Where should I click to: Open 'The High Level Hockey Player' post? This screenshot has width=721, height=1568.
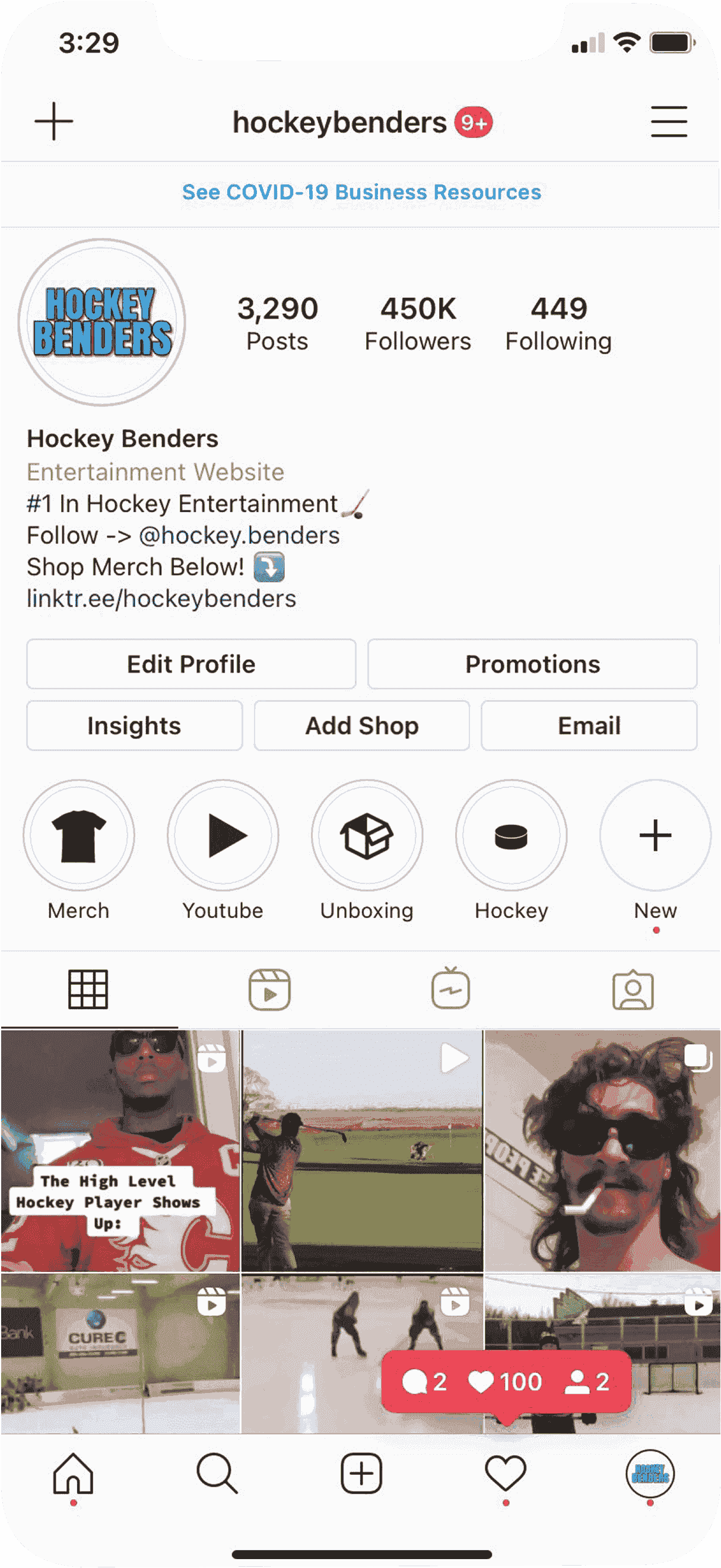tap(120, 1150)
